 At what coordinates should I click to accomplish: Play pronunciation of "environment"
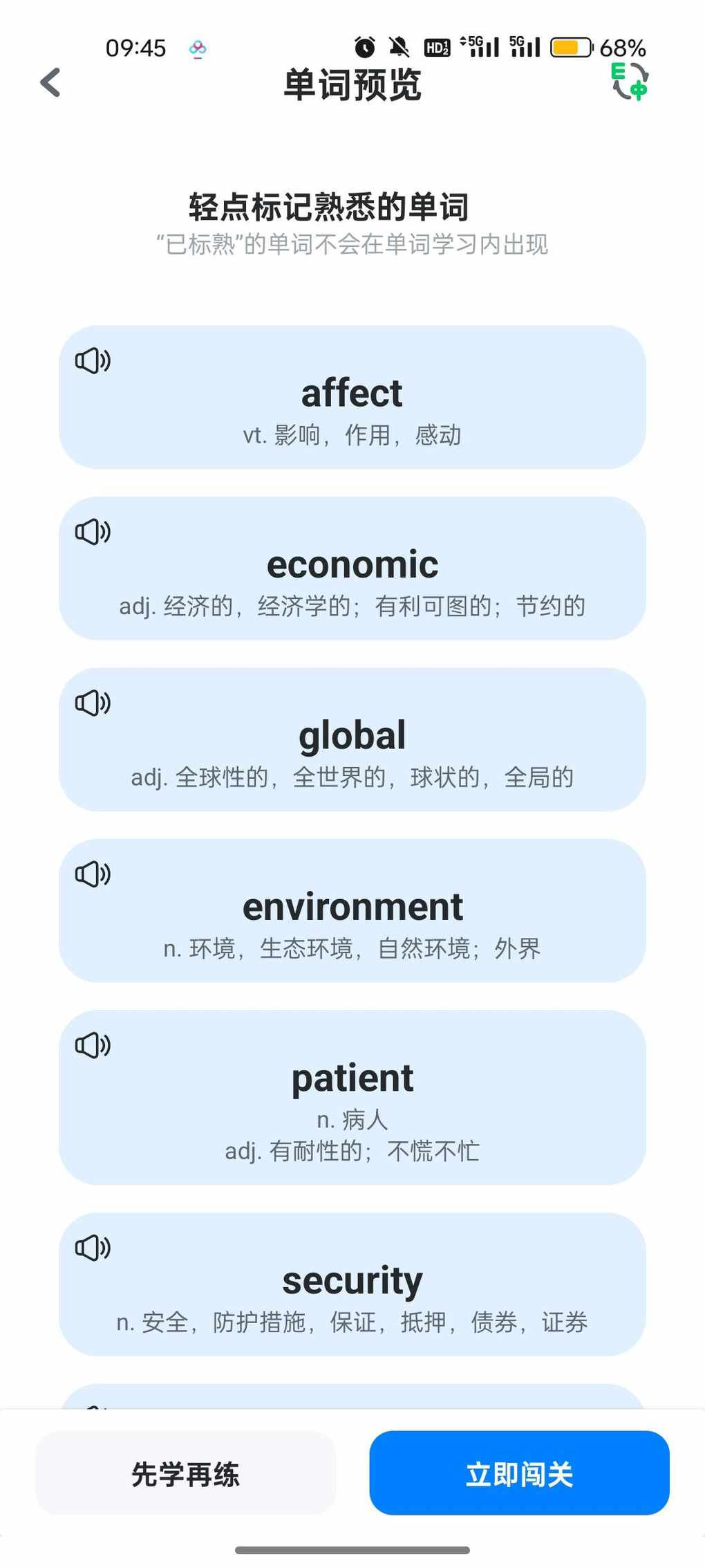click(93, 874)
